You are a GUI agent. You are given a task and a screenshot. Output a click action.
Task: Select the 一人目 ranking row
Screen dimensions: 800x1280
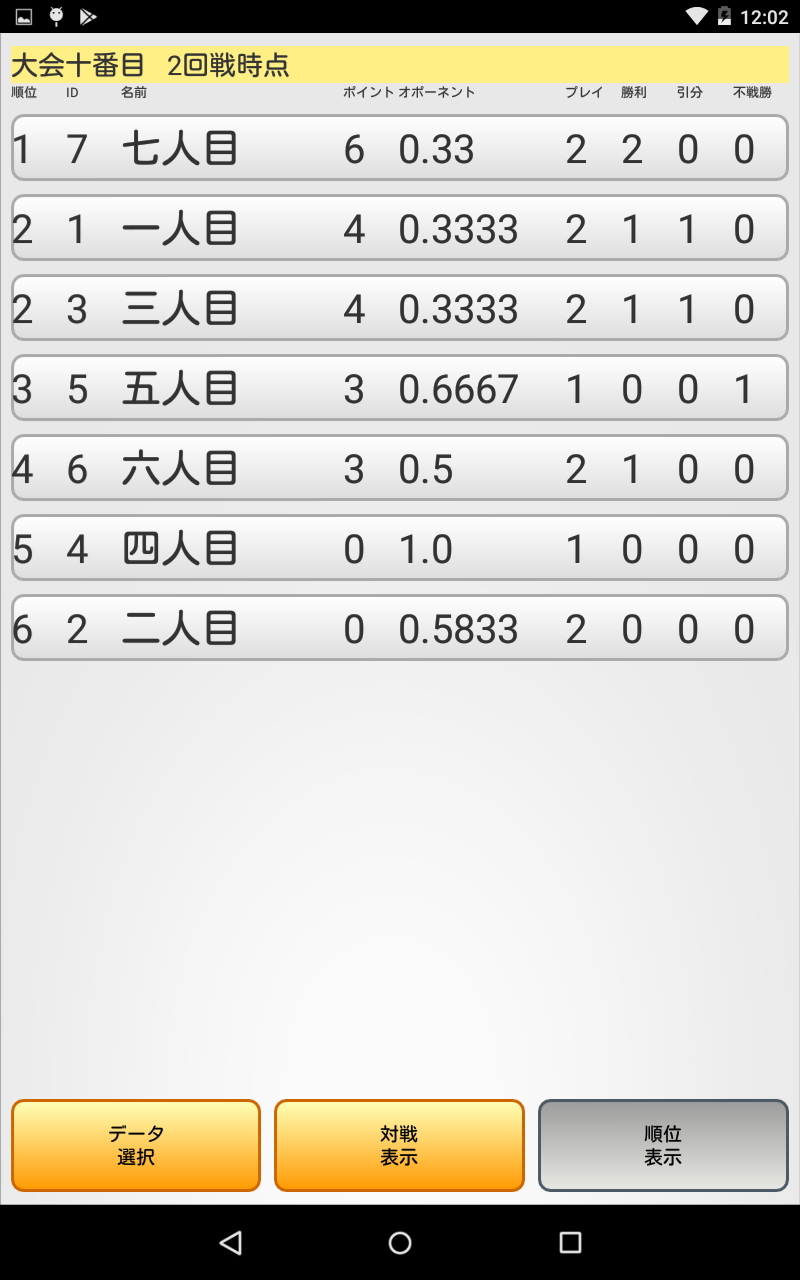(400, 228)
